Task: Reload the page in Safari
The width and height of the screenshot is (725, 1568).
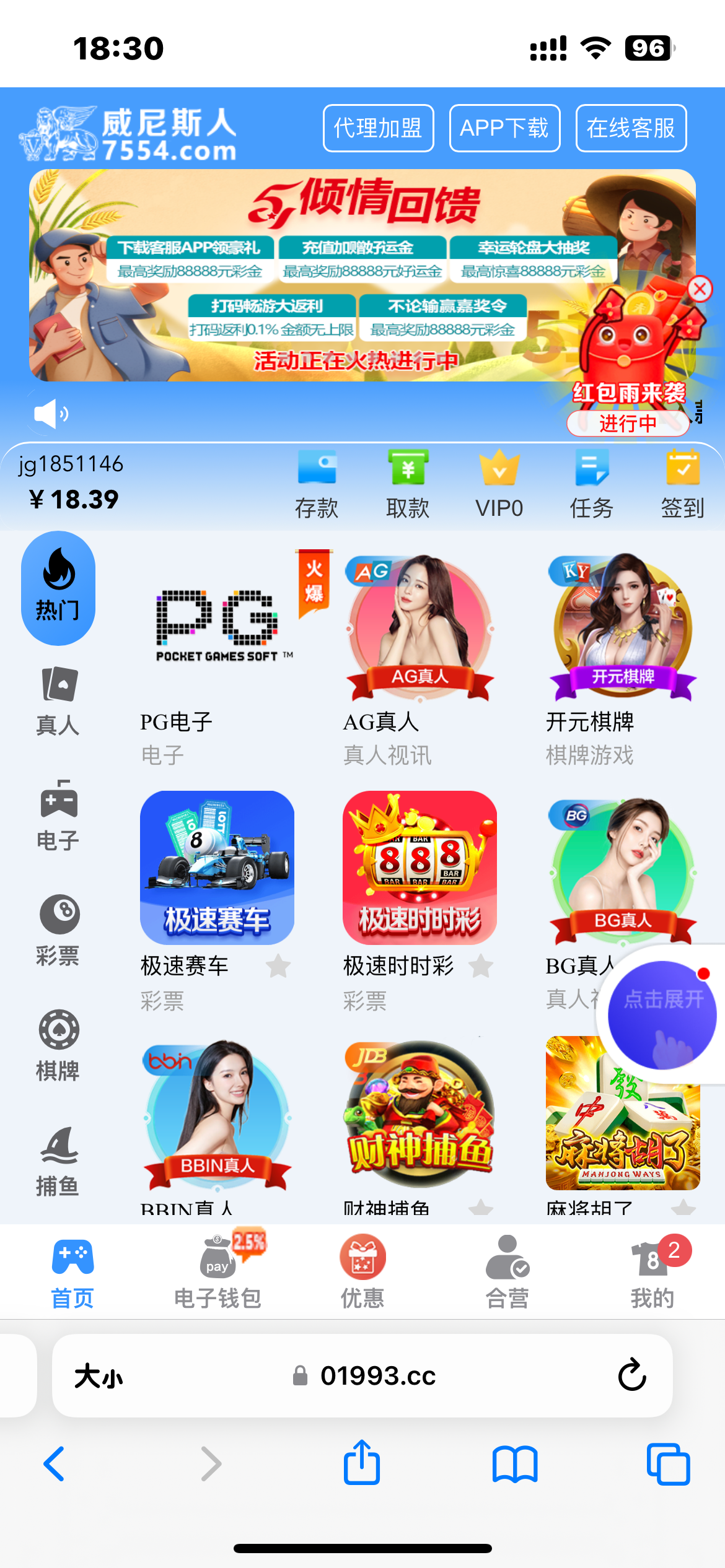Action: click(631, 1375)
